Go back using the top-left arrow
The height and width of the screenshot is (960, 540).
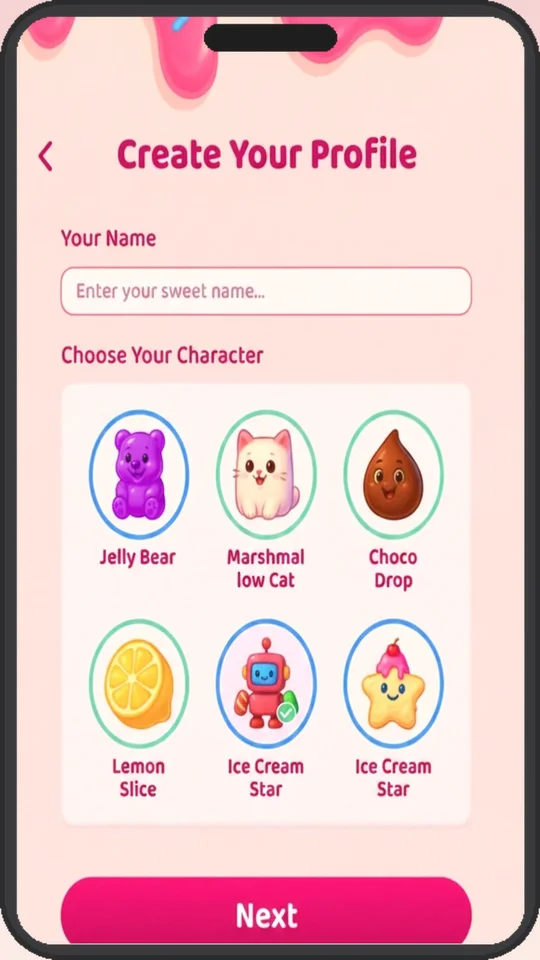45,156
